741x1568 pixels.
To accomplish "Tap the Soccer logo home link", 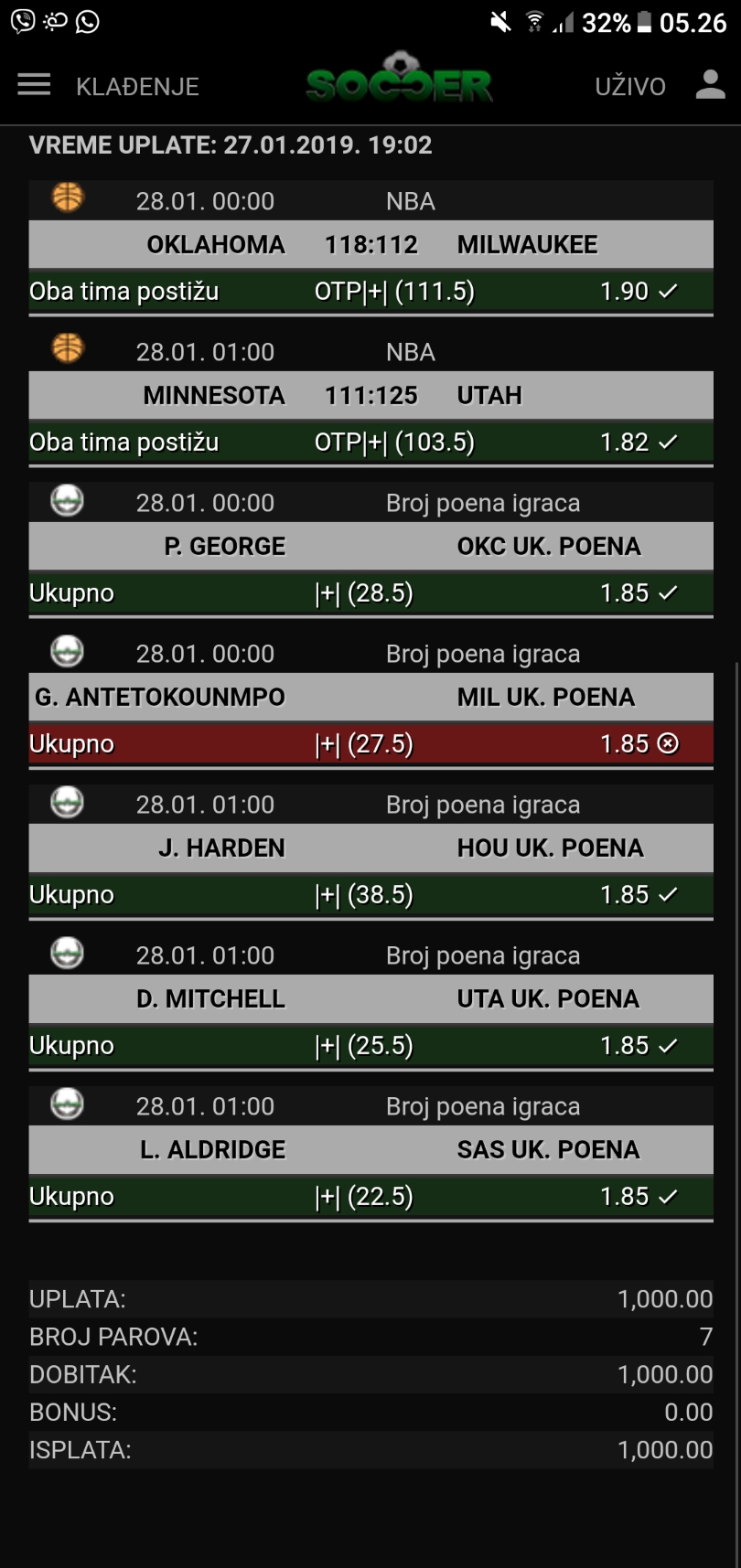I will [400, 78].
